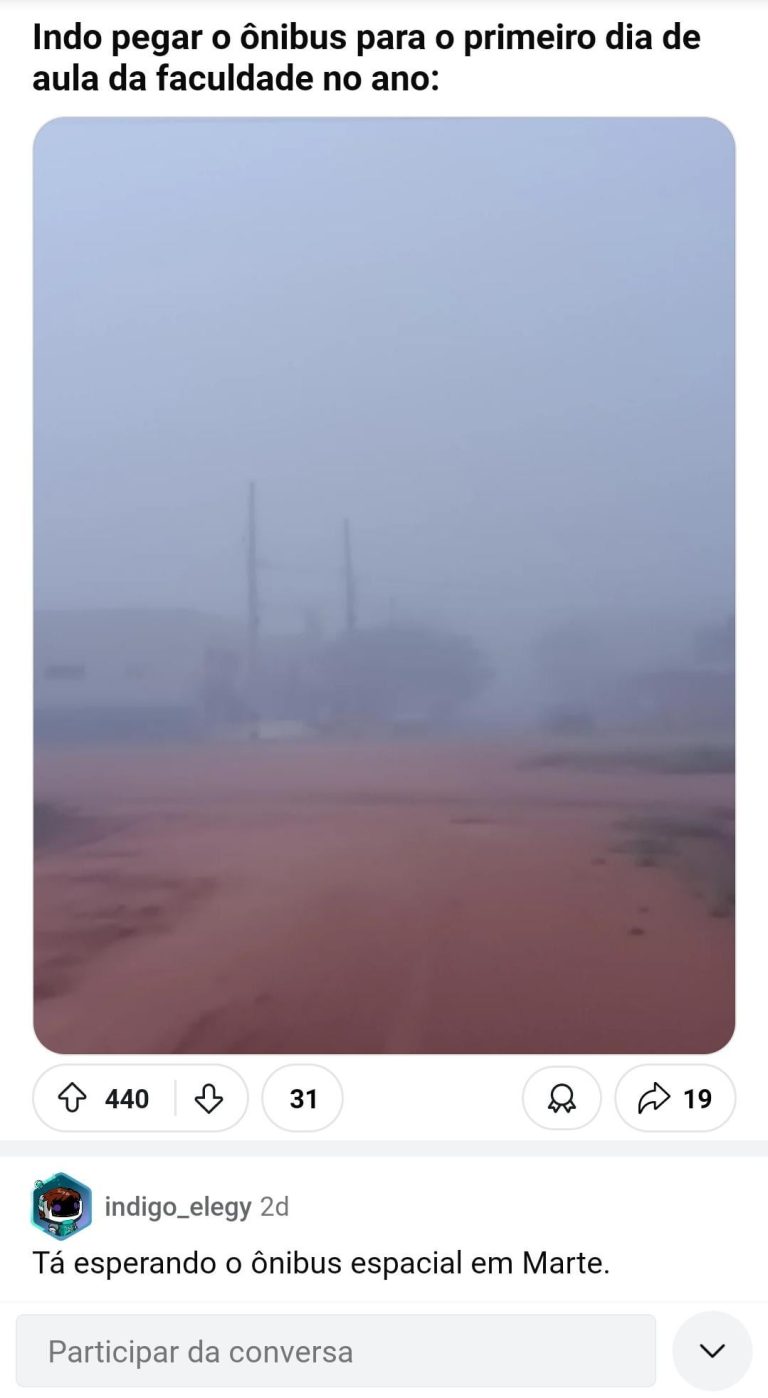
Task: Give an award to this post
Action: (x=562, y=1099)
